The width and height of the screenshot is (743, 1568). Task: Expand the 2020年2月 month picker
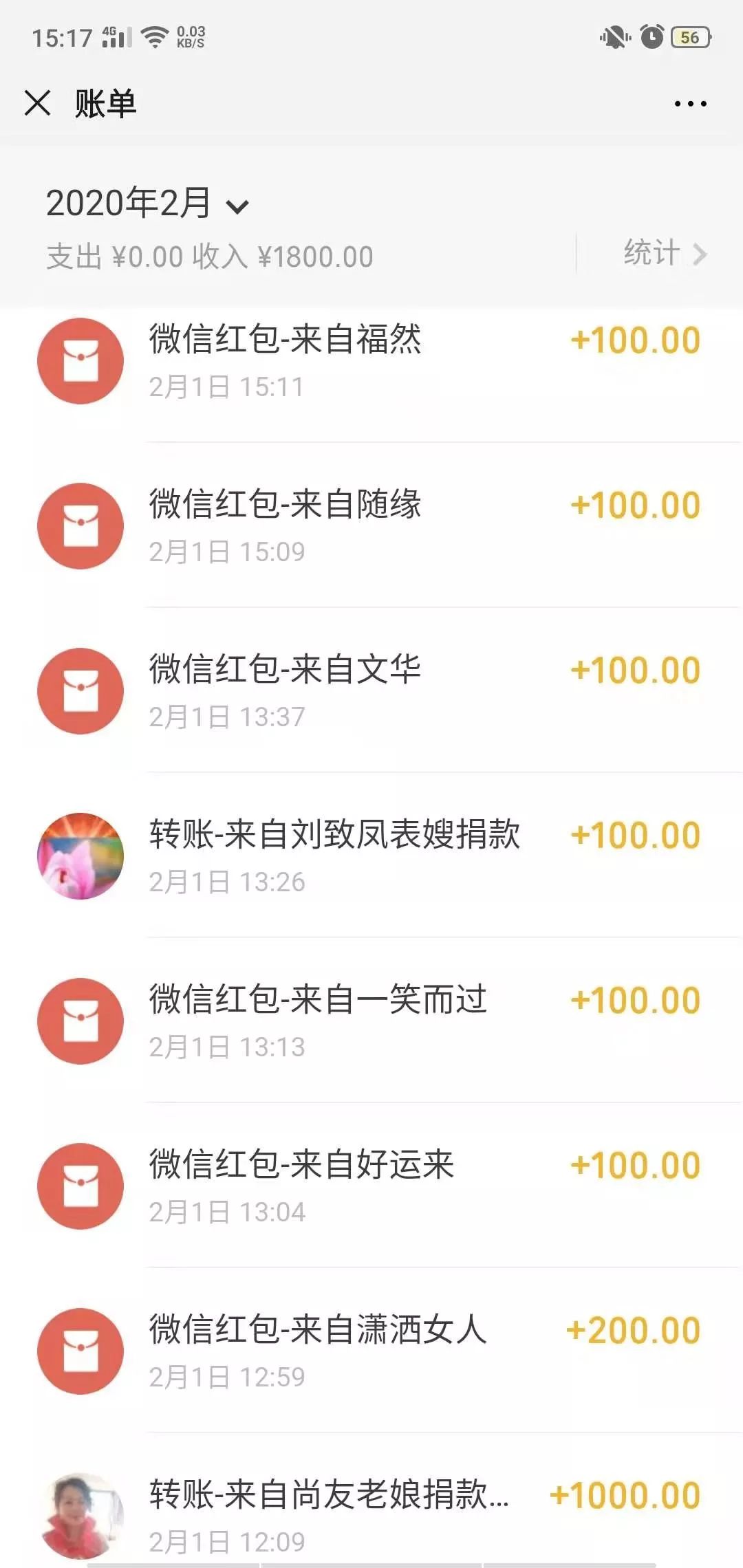click(x=147, y=204)
